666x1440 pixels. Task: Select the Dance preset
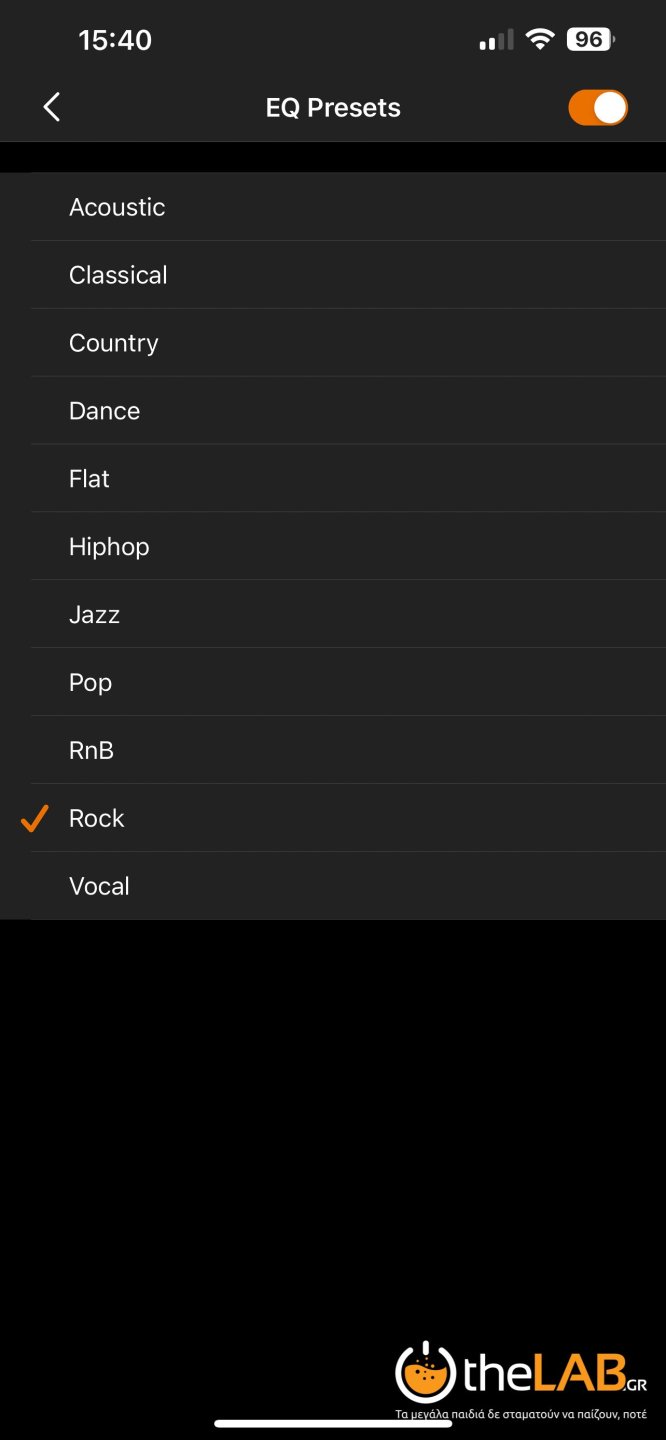[105, 411]
